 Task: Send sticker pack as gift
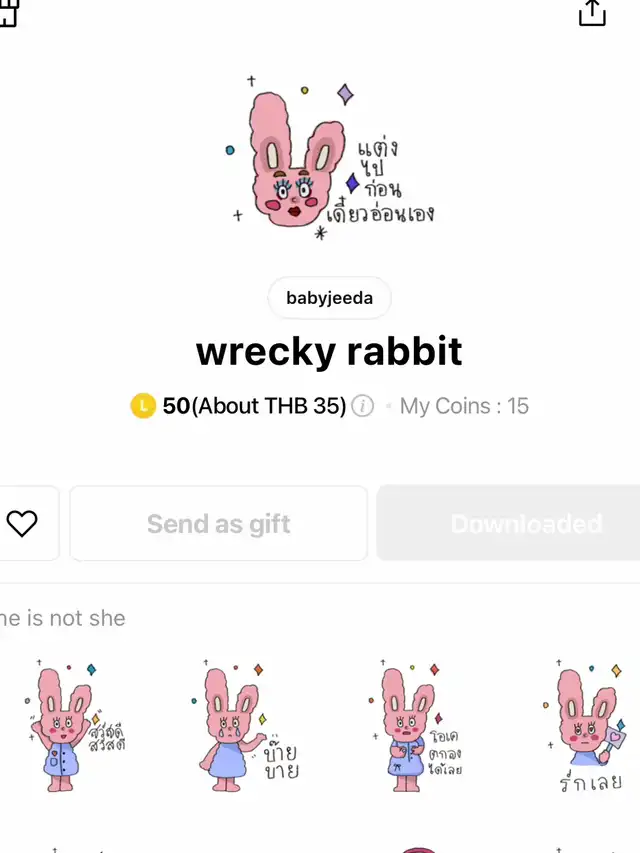(218, 523)
